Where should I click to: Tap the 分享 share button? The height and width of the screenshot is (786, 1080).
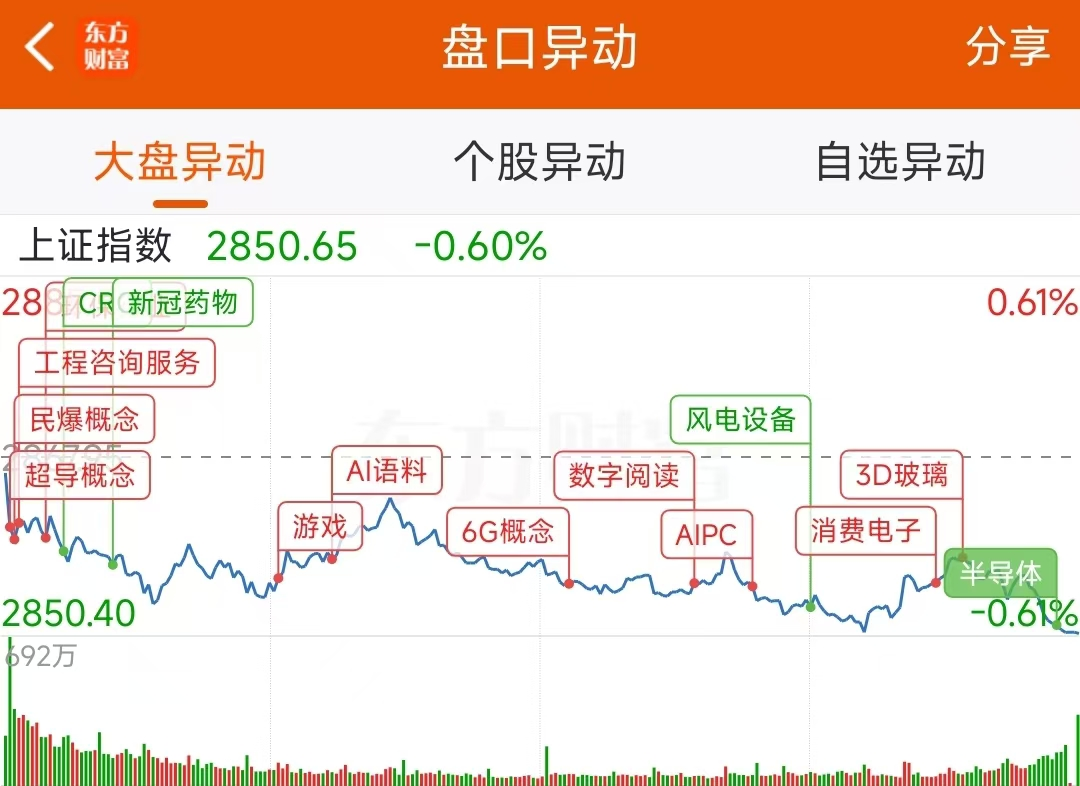(x=1007, y=48)
